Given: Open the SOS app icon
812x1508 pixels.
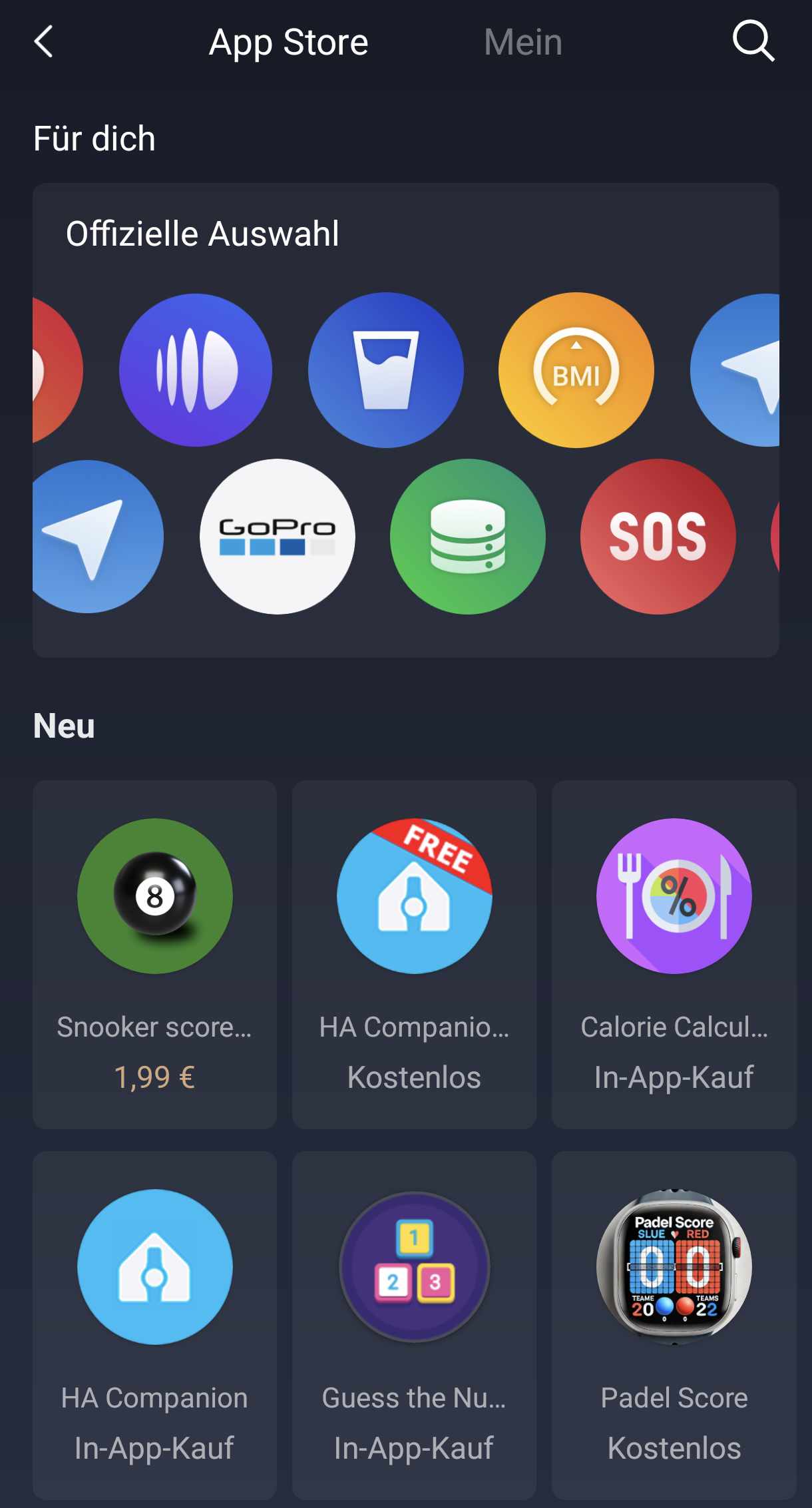Looking at the screenshot, I should pyautogui.click(x=658, y=537).
